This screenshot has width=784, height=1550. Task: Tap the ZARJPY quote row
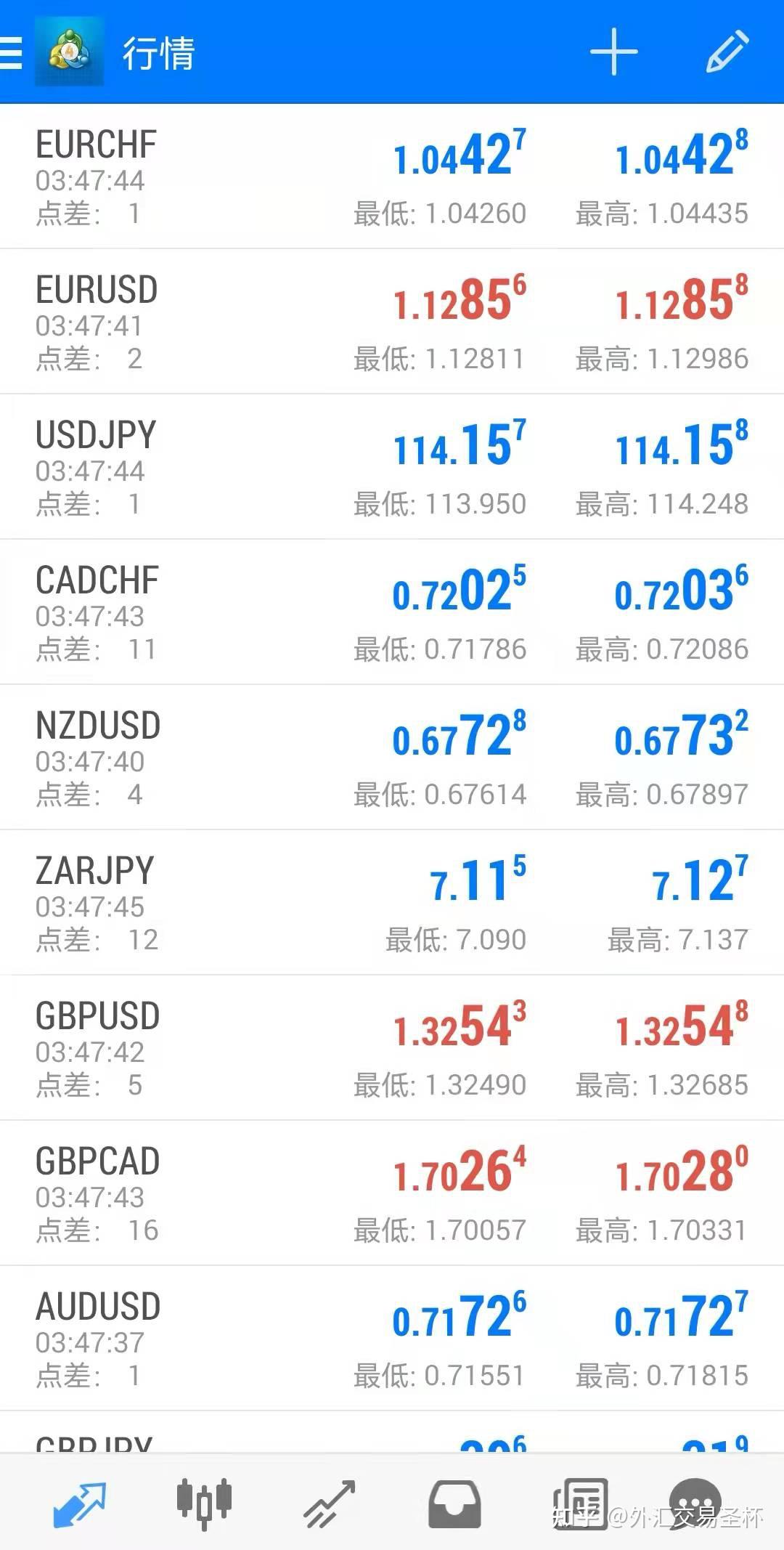point(392,901)
